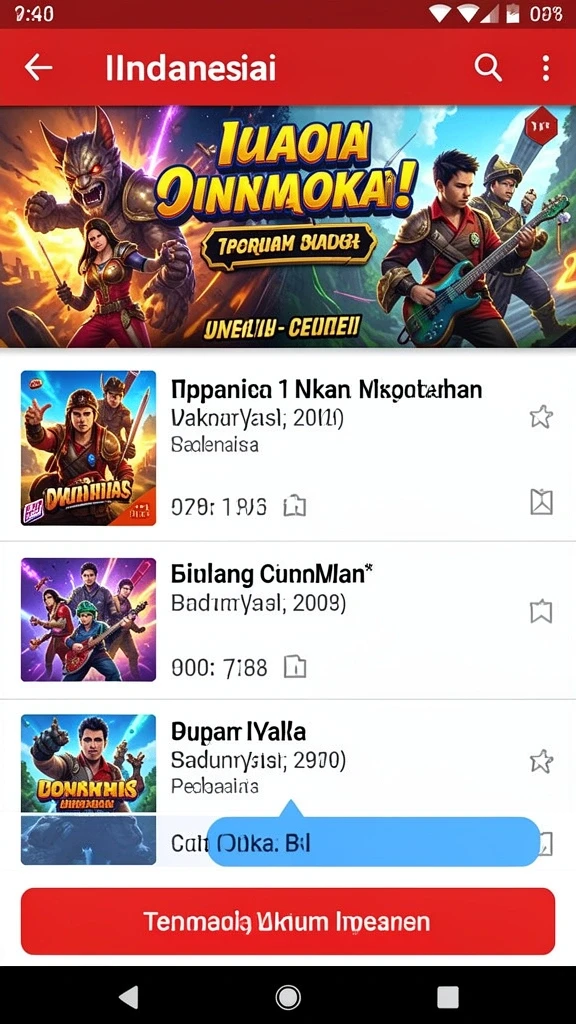Screen dimensions: 576x1024
Task: Bookmark the Nkan Mkgotarhan item
Action: tap(541, 502)
